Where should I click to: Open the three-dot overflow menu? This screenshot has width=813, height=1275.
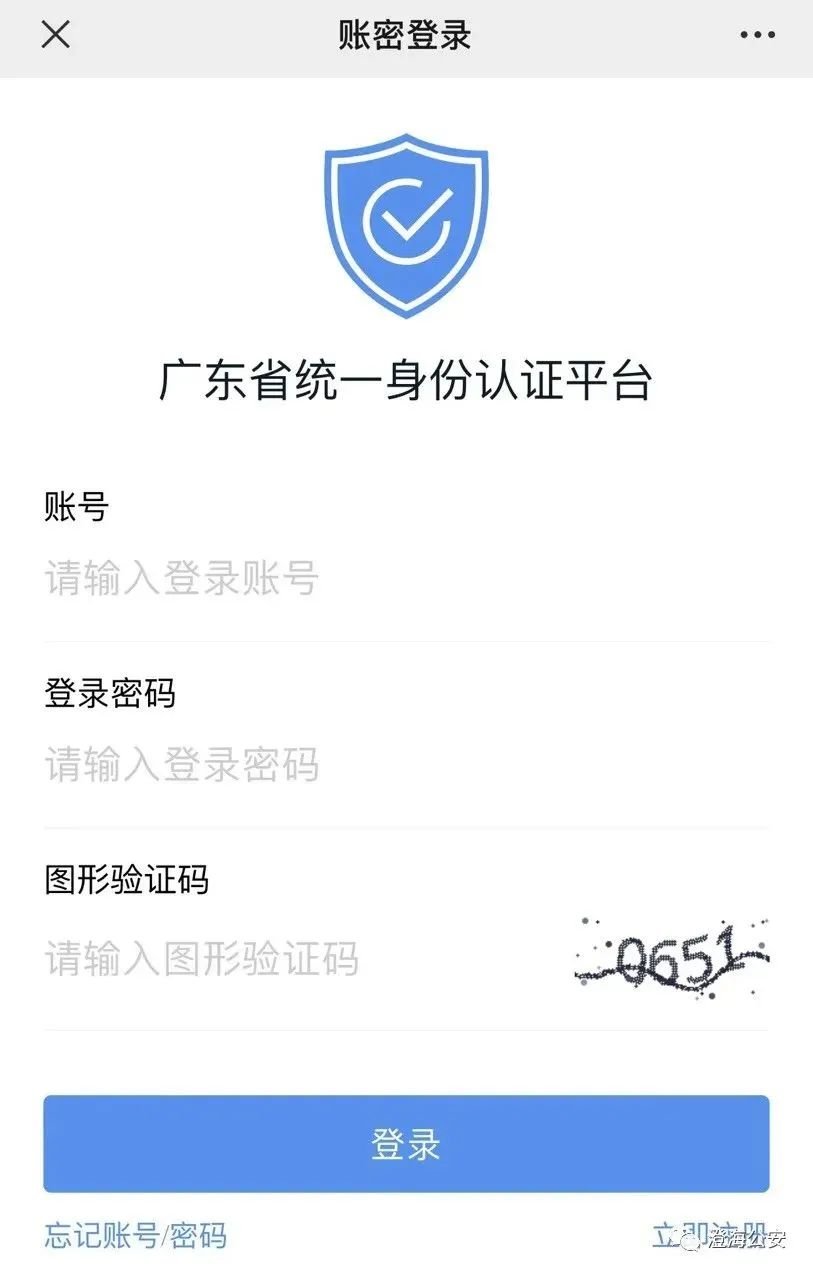click(757, 35)
